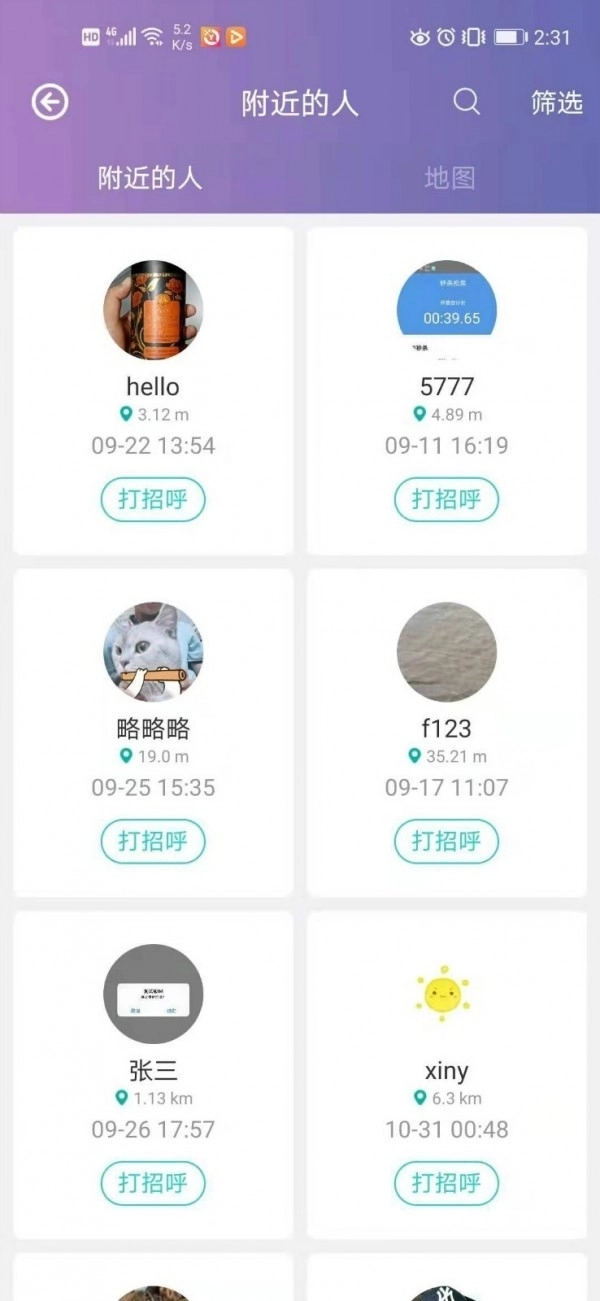Select the 附近的人 tab

coord(150,178)
